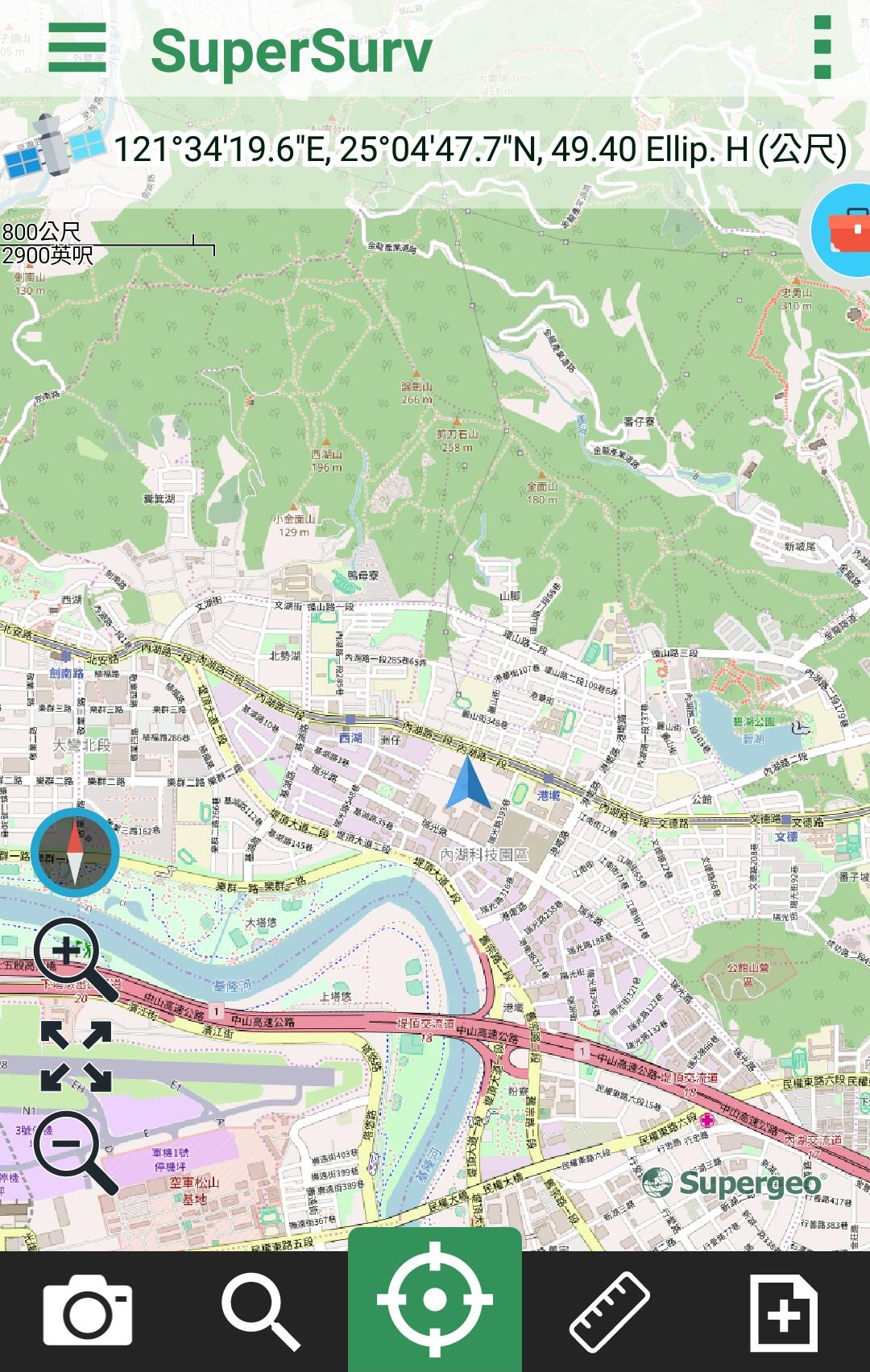The image size is (870, 1372).
Task: Open the toolbox floating button
Action: point(846,230)
